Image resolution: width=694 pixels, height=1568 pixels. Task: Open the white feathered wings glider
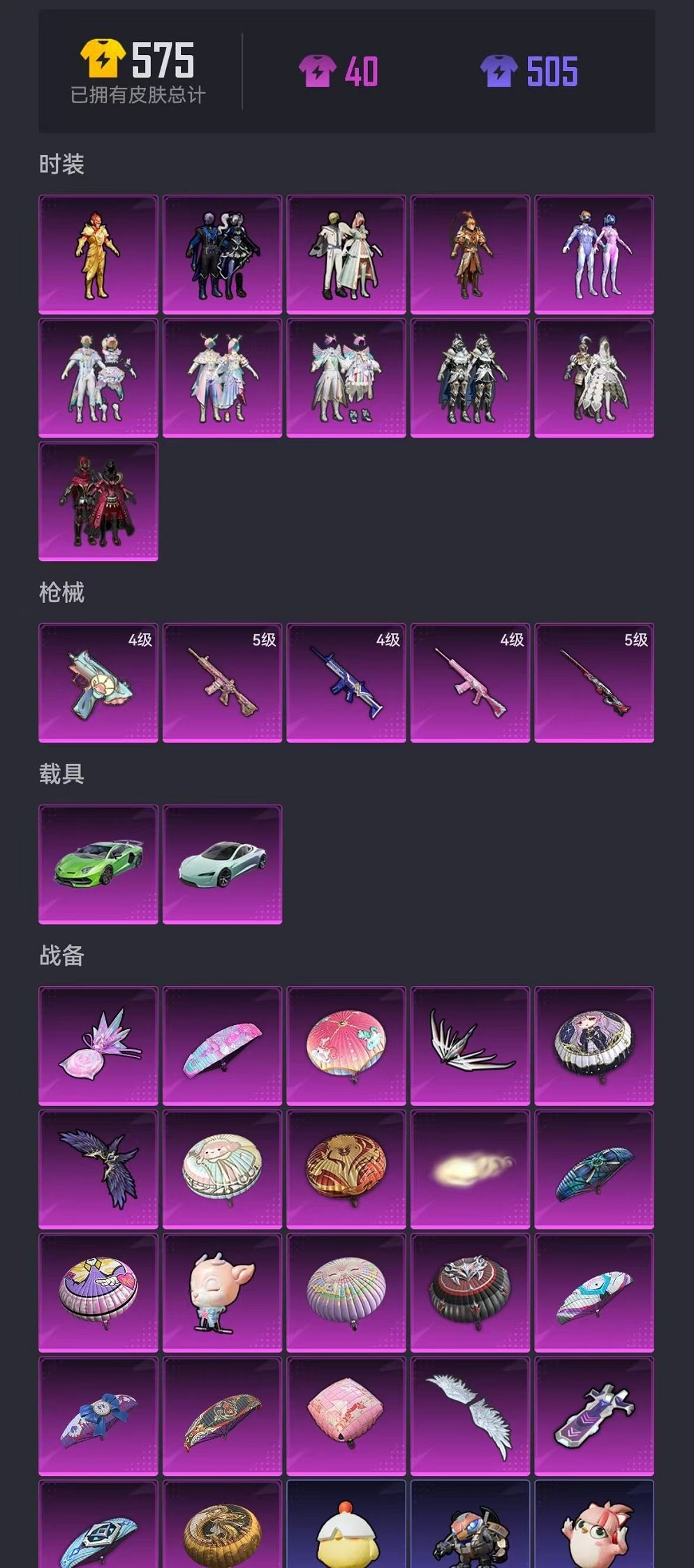tap(470, 1416)
